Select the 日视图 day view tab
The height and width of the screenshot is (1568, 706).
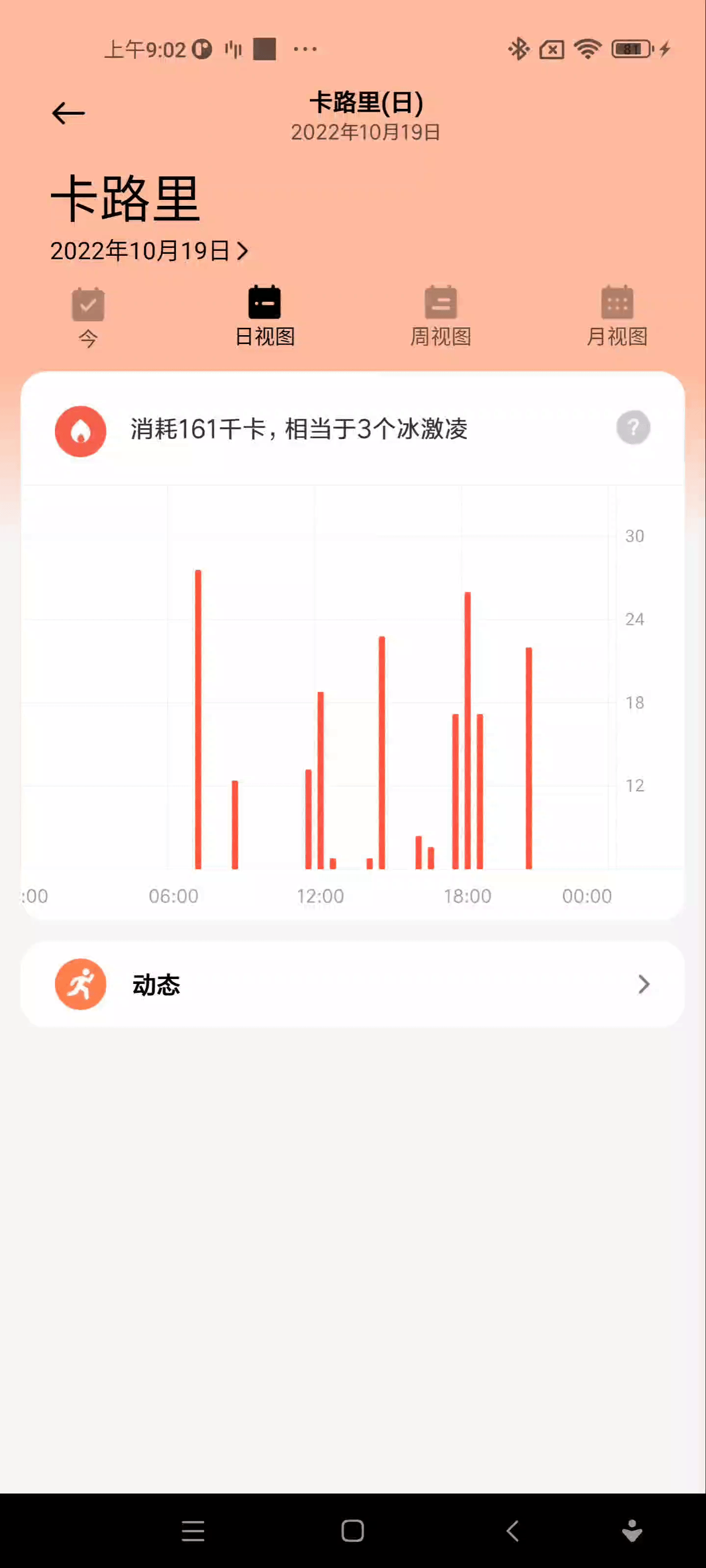click(264, 317)
